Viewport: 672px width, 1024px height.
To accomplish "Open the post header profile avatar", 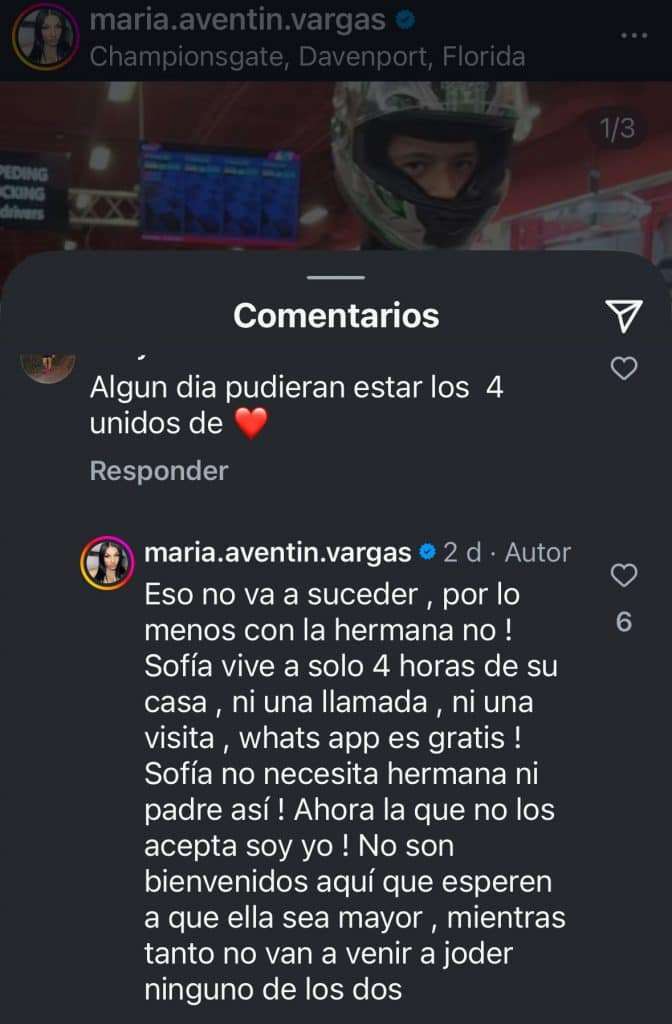I will coord(44,37).
